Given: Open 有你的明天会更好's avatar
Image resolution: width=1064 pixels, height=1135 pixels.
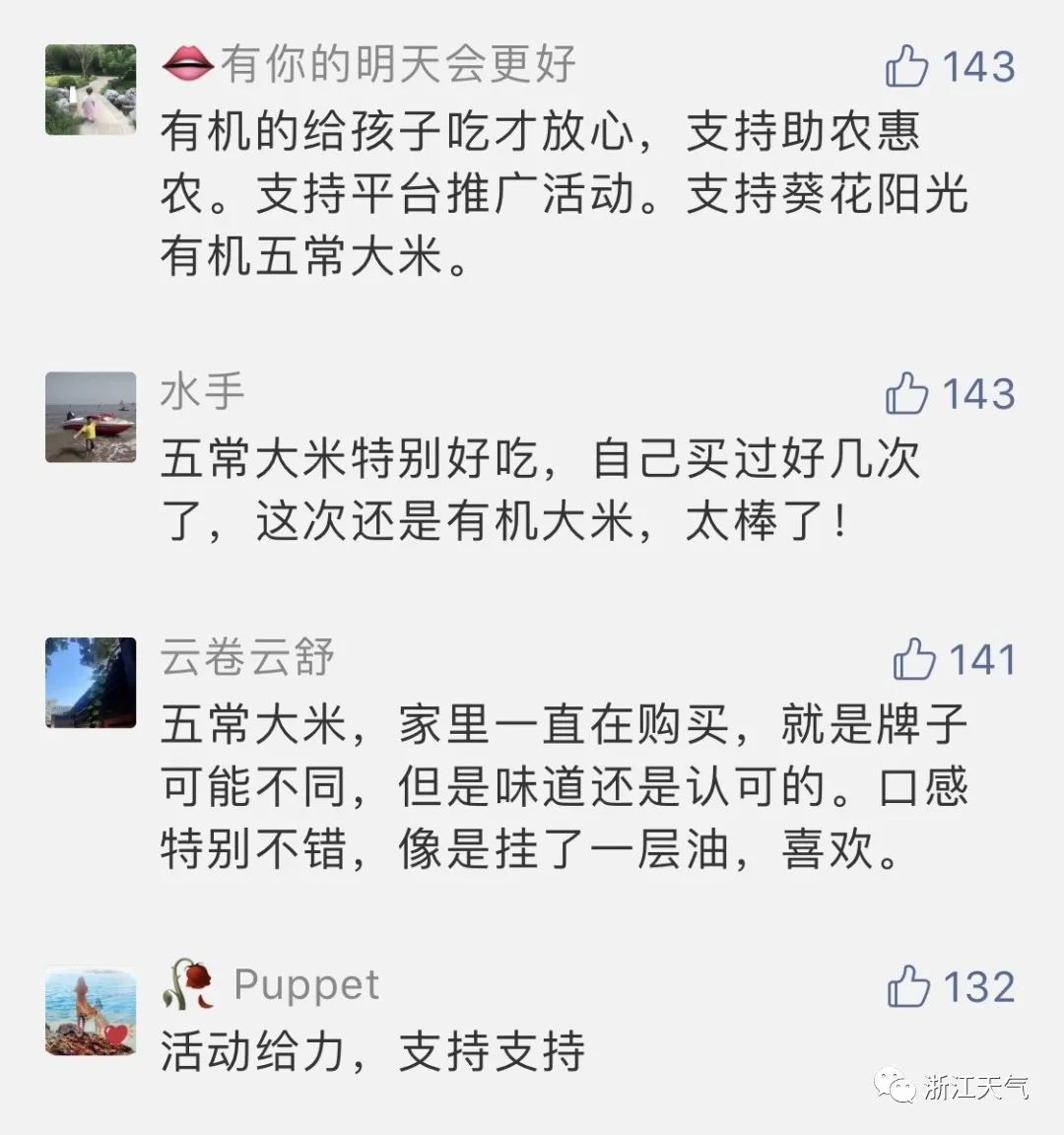Looking at the screenshot, I should (91, 90).
